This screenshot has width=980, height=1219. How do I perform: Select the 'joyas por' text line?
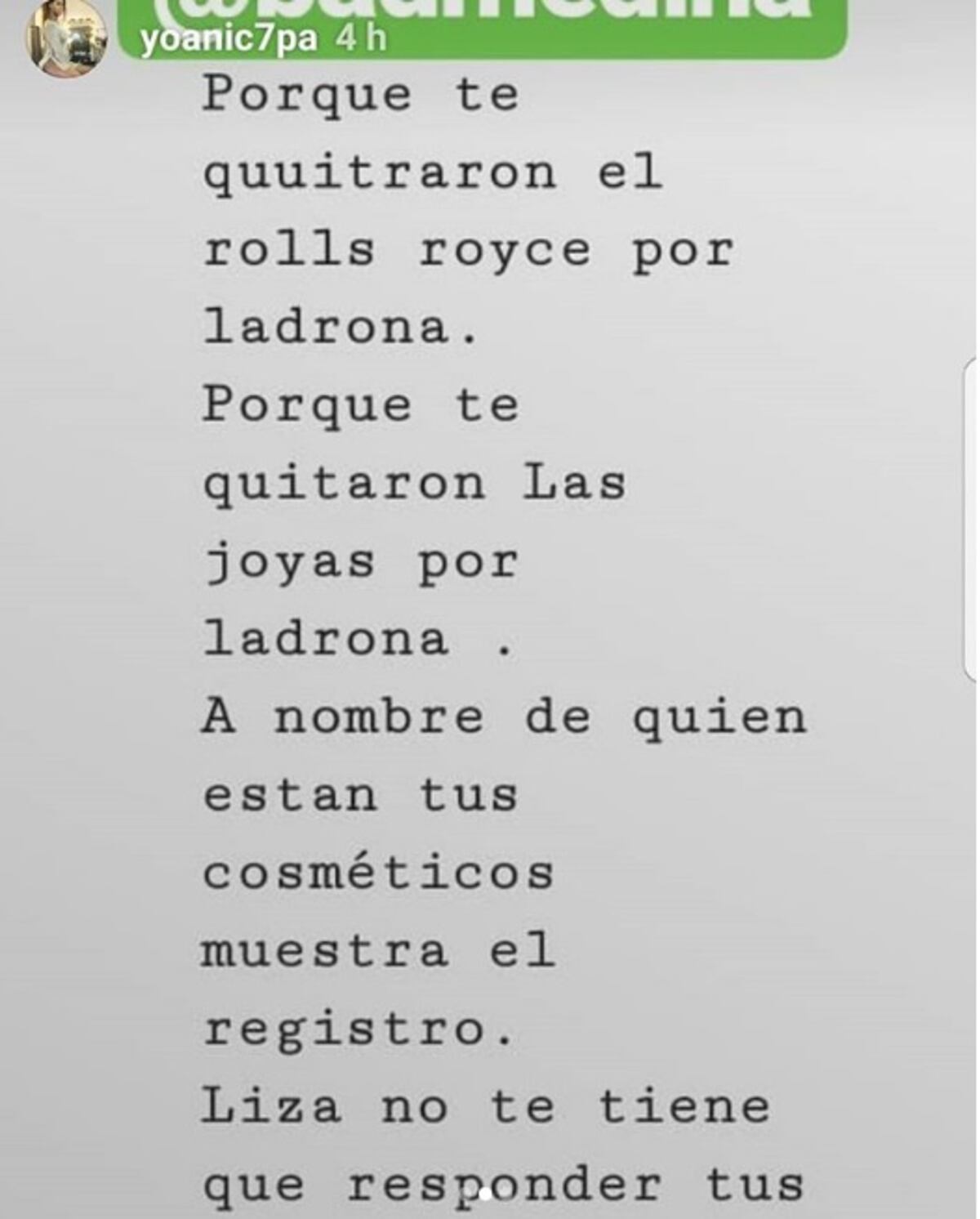tap(359, 560)
